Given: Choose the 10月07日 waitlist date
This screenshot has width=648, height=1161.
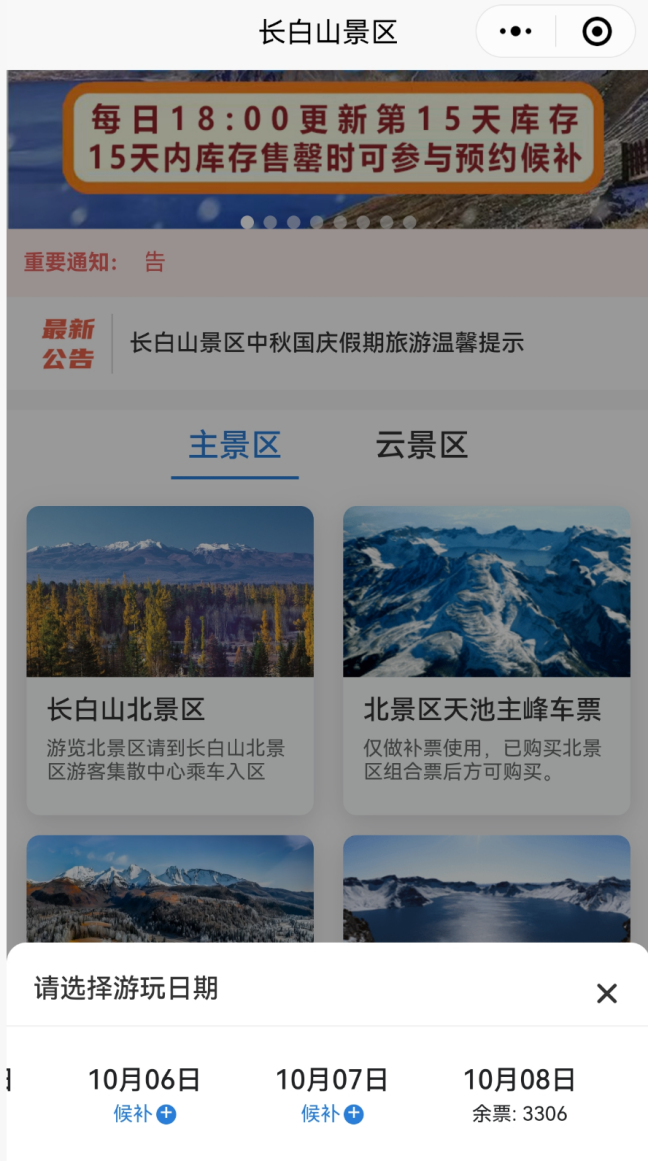Looking at the screenshot, I should point(332,1094).
